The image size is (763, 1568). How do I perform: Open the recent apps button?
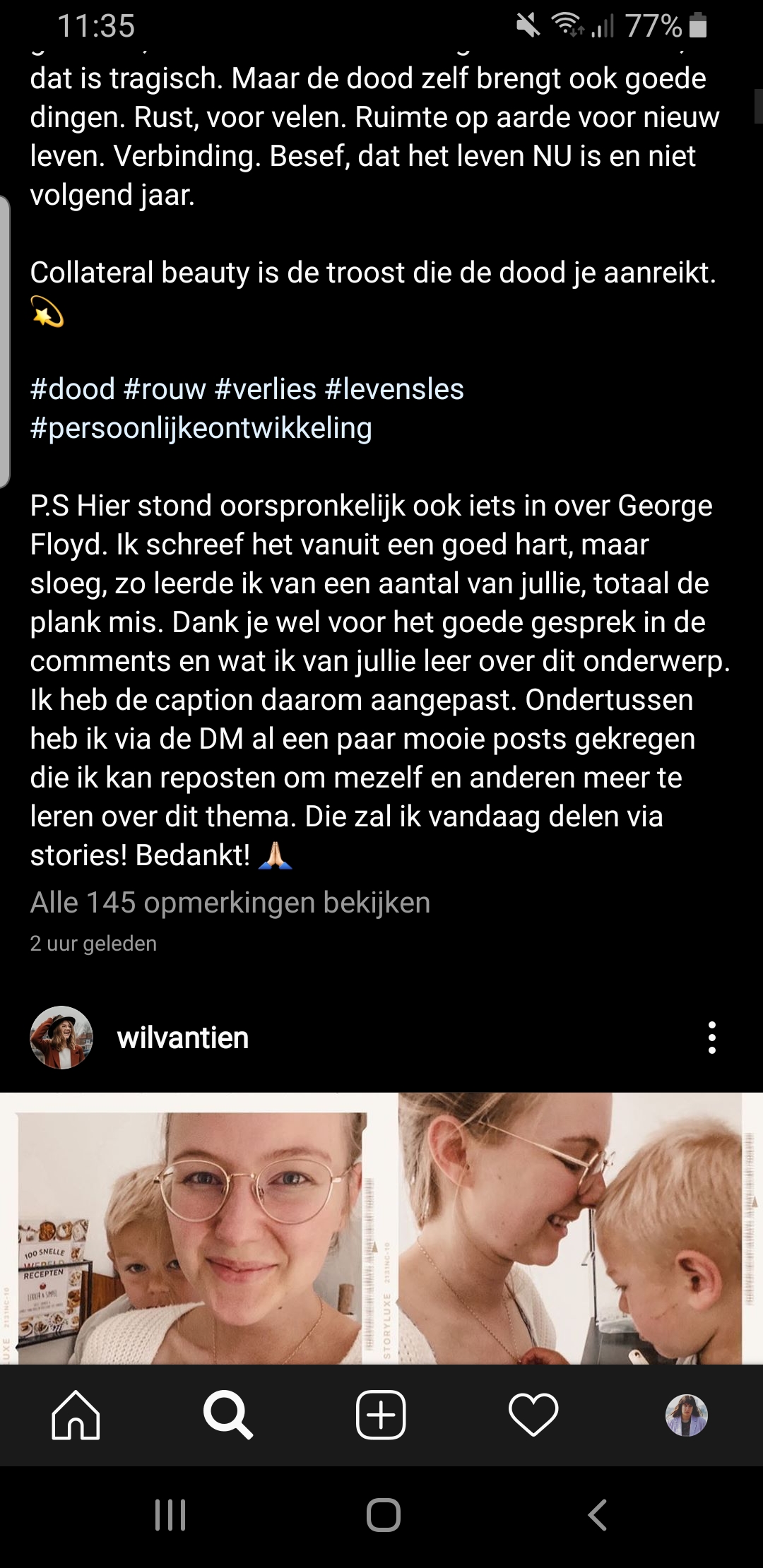[170, 1515]
